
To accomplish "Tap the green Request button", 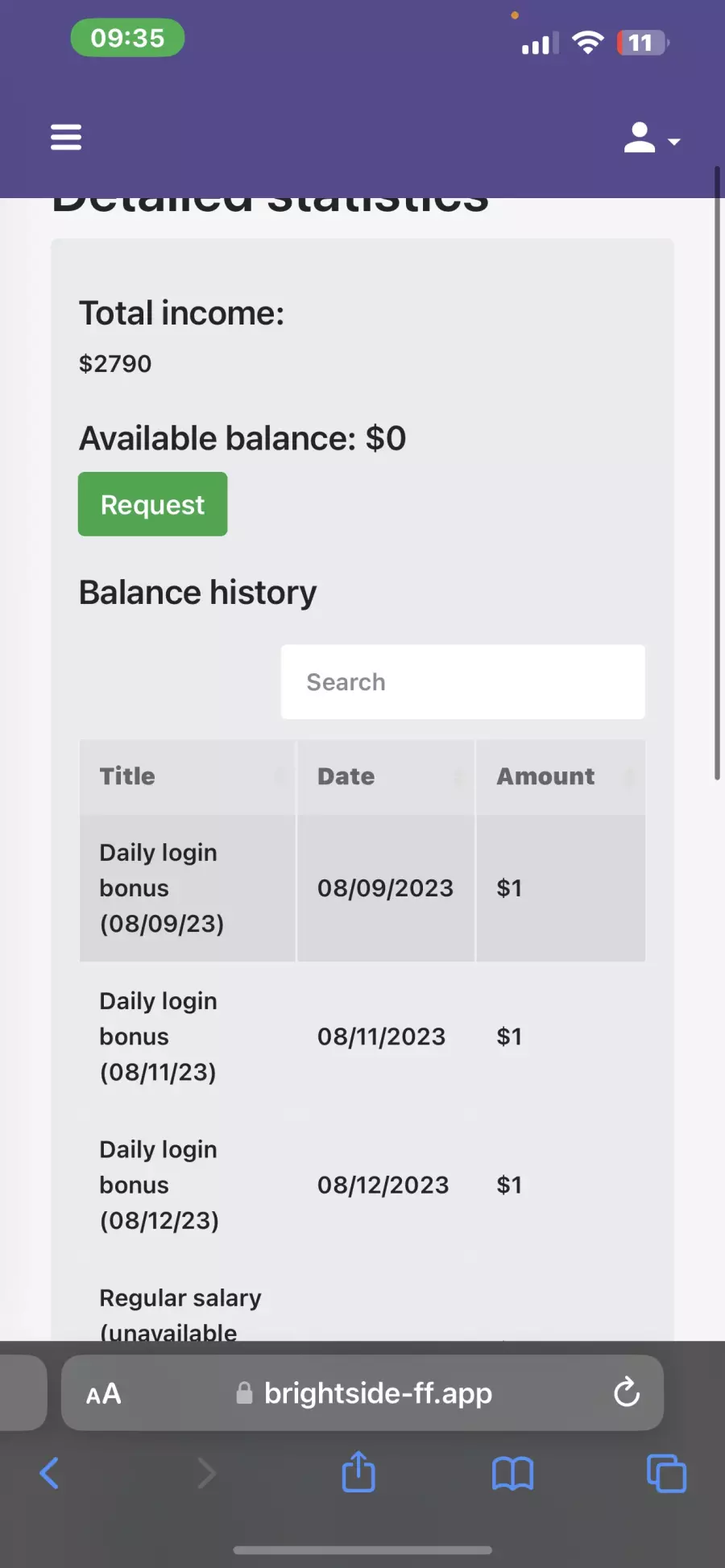I will [x=152, y=504].
